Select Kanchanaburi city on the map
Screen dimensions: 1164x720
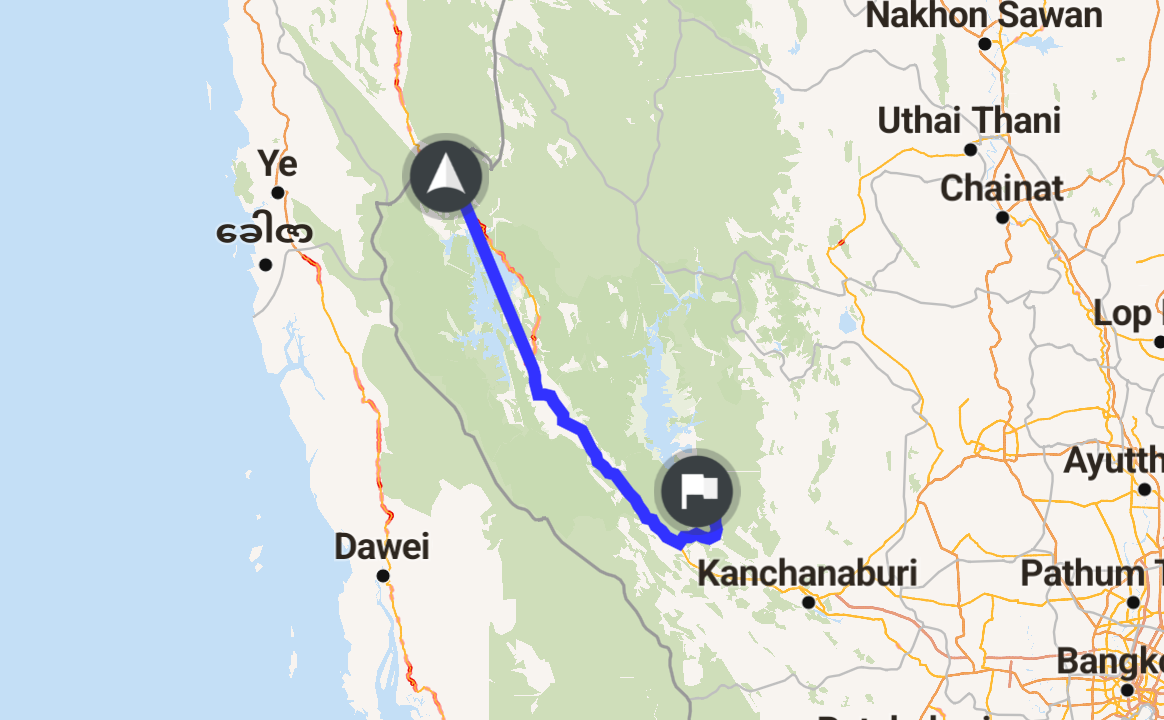click(806, 575)
